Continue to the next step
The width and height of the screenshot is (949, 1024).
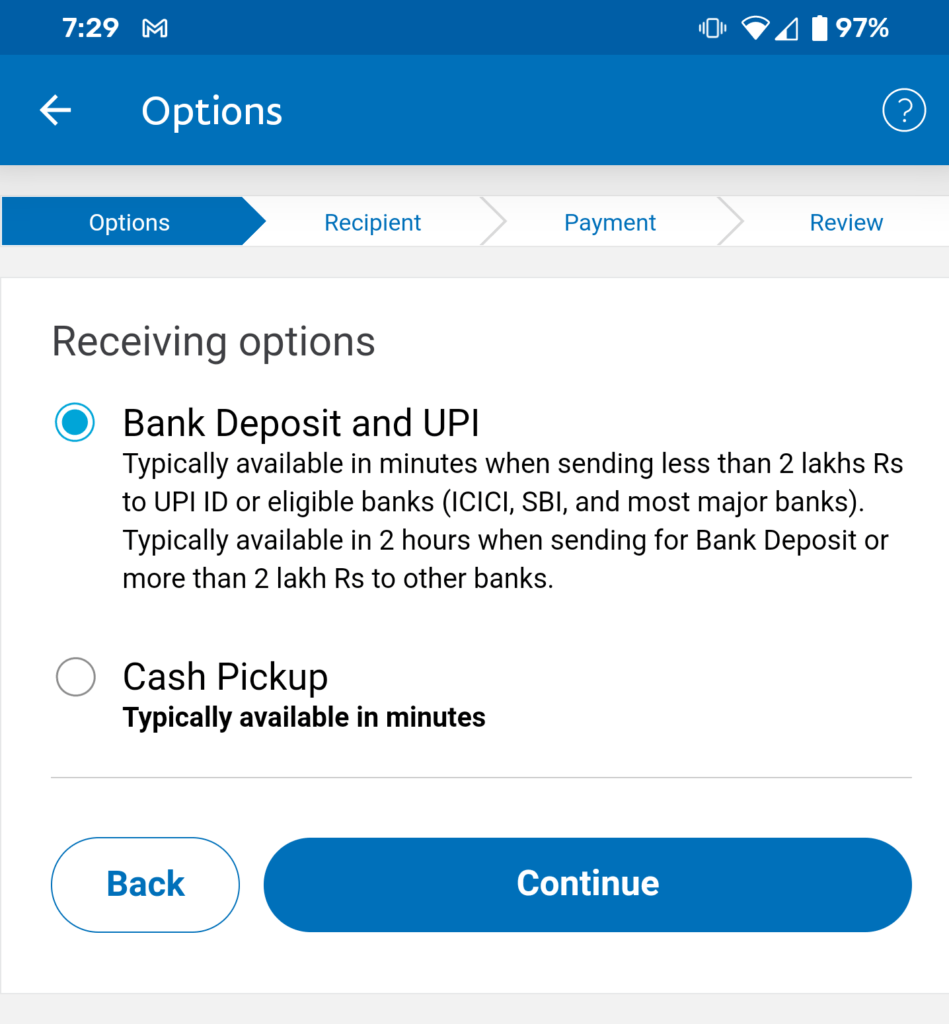point(587,884)
